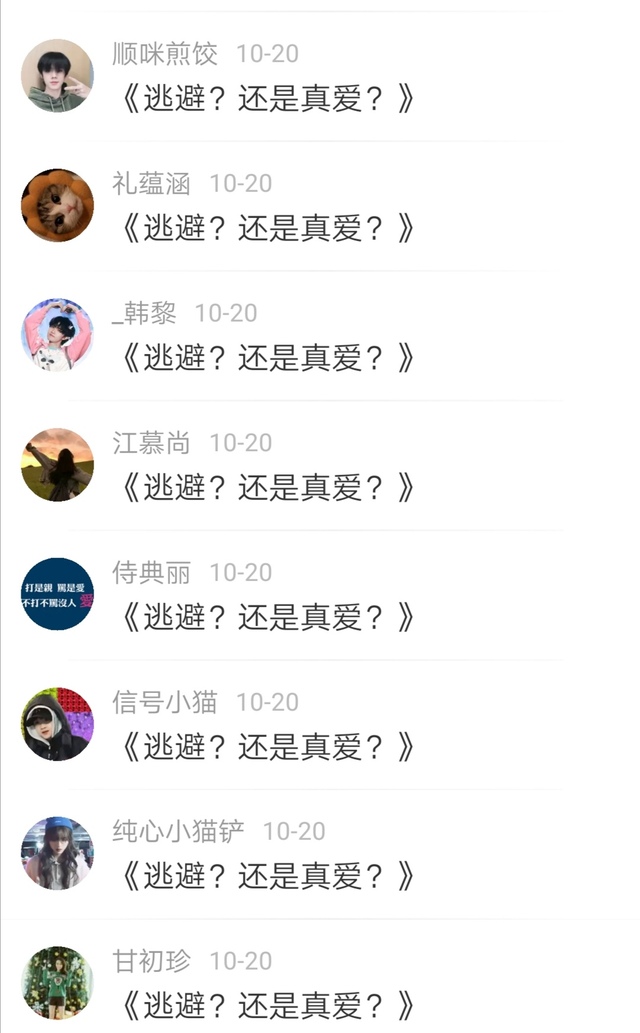Viewport: 640px width, 1033px height.
Task: Open the comment posted by 信号小猫
Action: coord(268,747)
